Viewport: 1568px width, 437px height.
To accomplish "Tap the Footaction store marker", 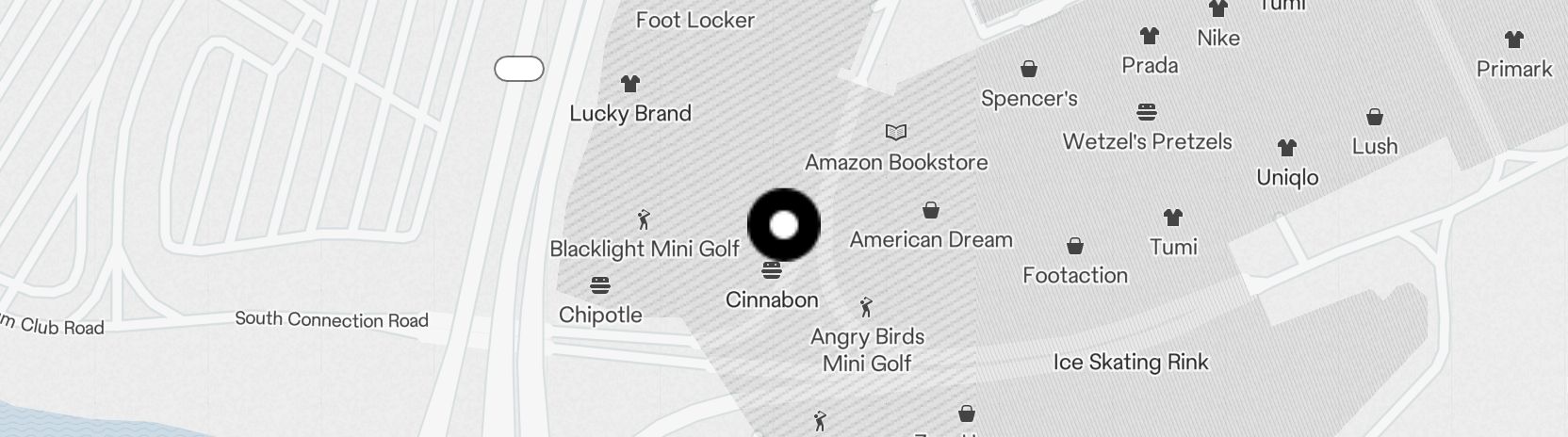I will pos(1075,248).
